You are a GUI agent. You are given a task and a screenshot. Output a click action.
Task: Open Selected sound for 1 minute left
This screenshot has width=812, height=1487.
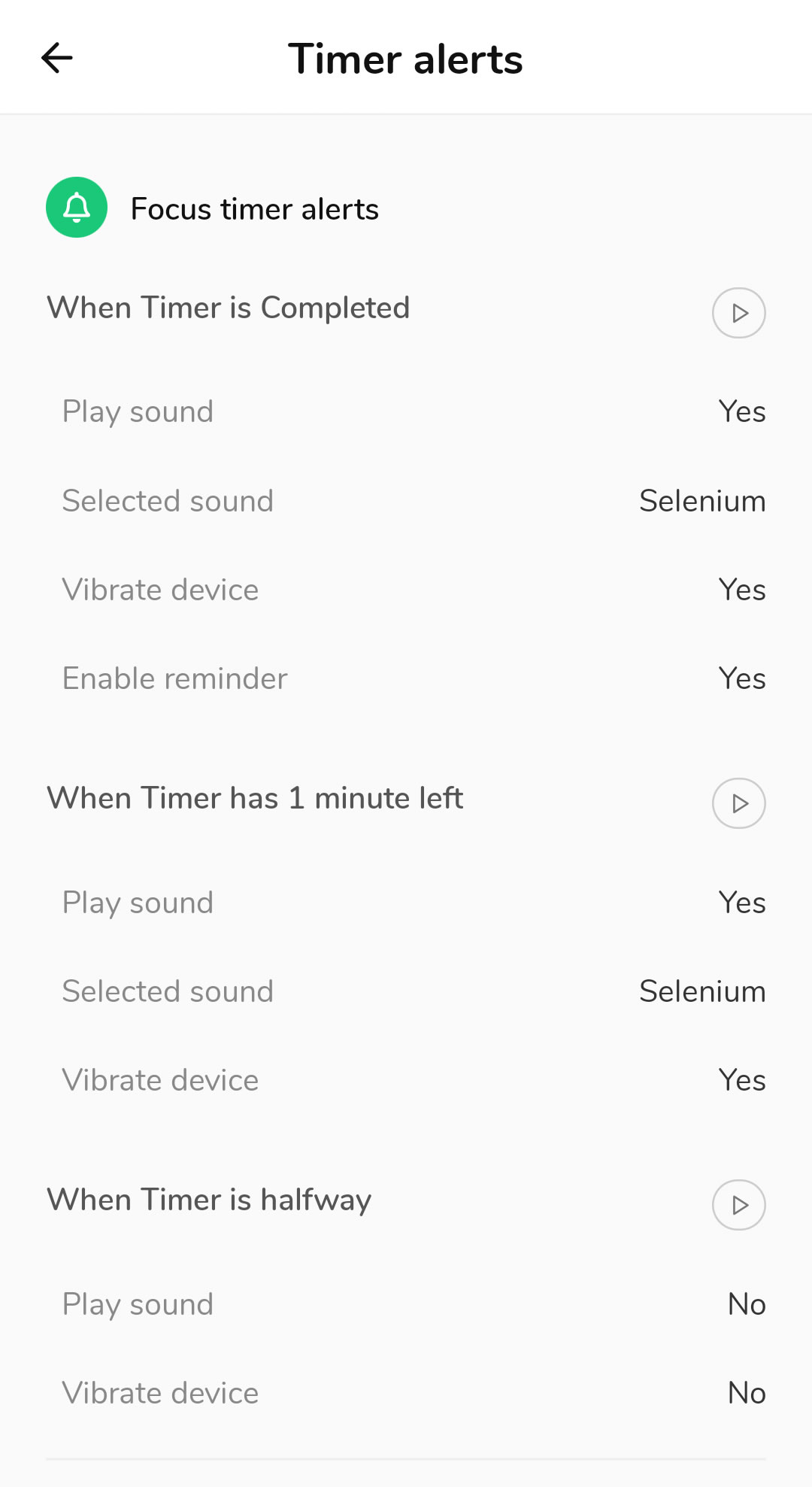click(406, 991)
